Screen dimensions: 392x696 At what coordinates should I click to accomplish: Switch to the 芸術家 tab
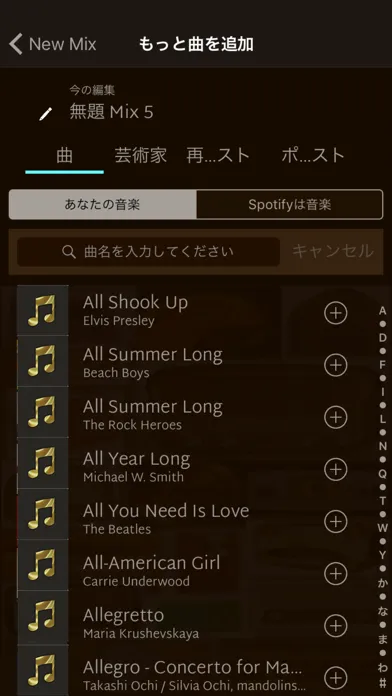(141, 155)
